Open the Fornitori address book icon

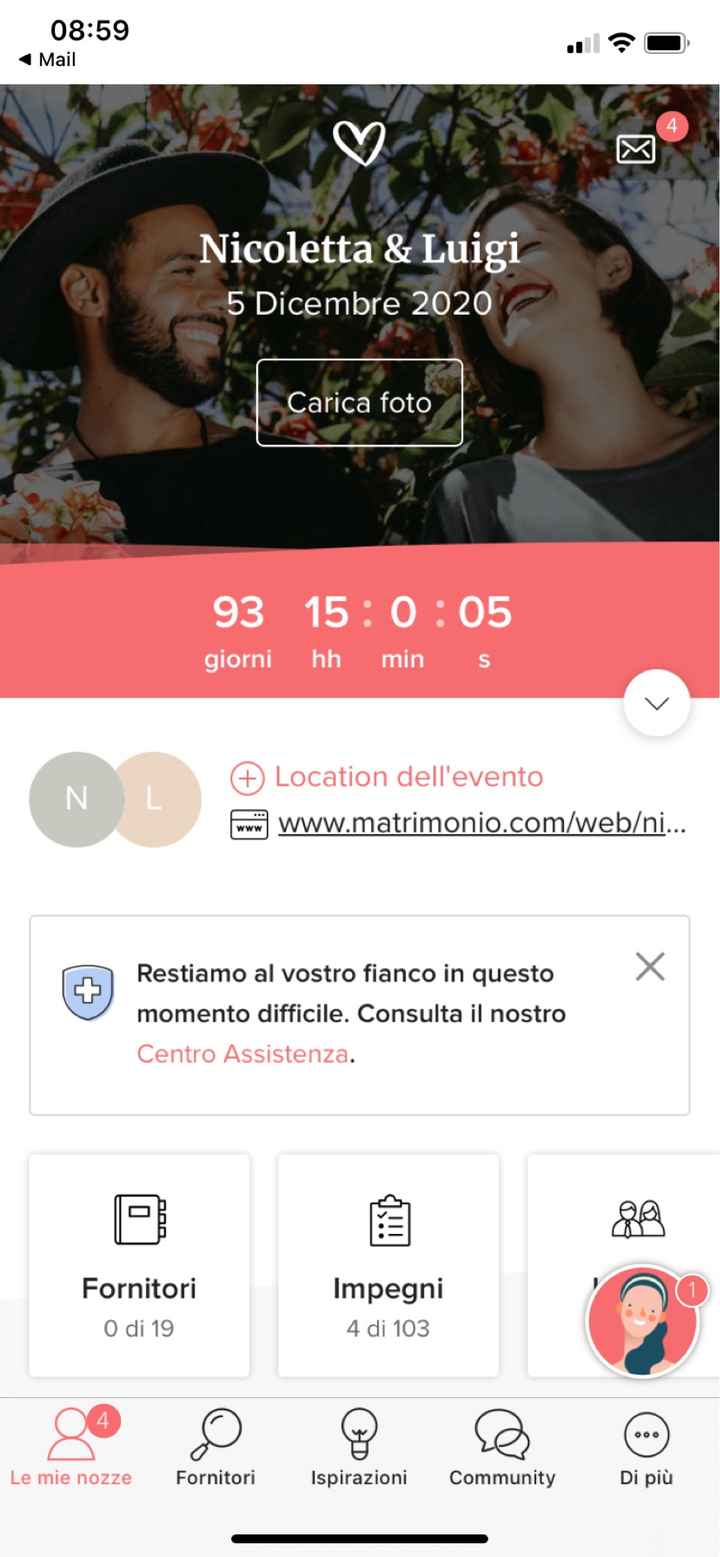click(138, 1216)
